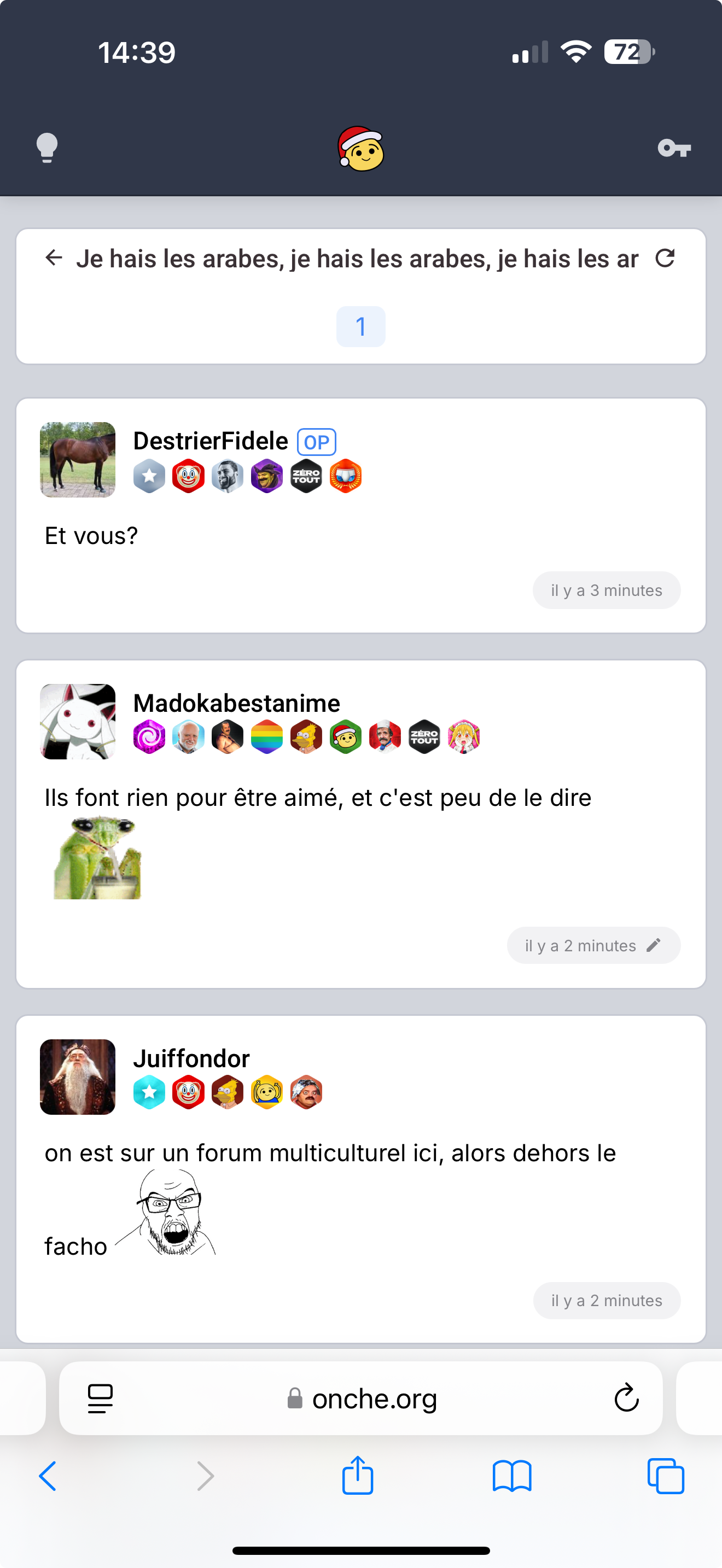View Madokabestanime's profile

[x=237, y=703]
